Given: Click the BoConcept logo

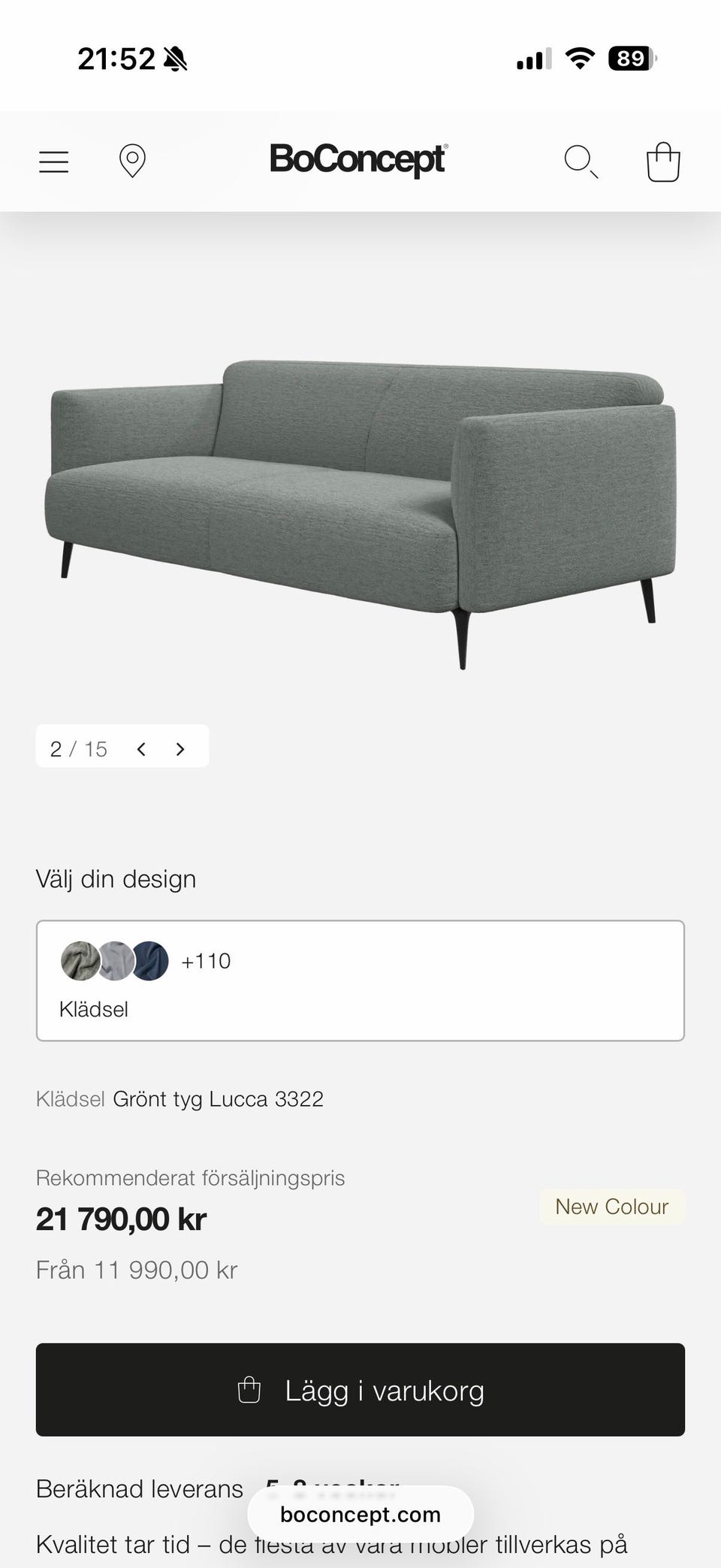Looking at the screenshot, I should (359, 160).
